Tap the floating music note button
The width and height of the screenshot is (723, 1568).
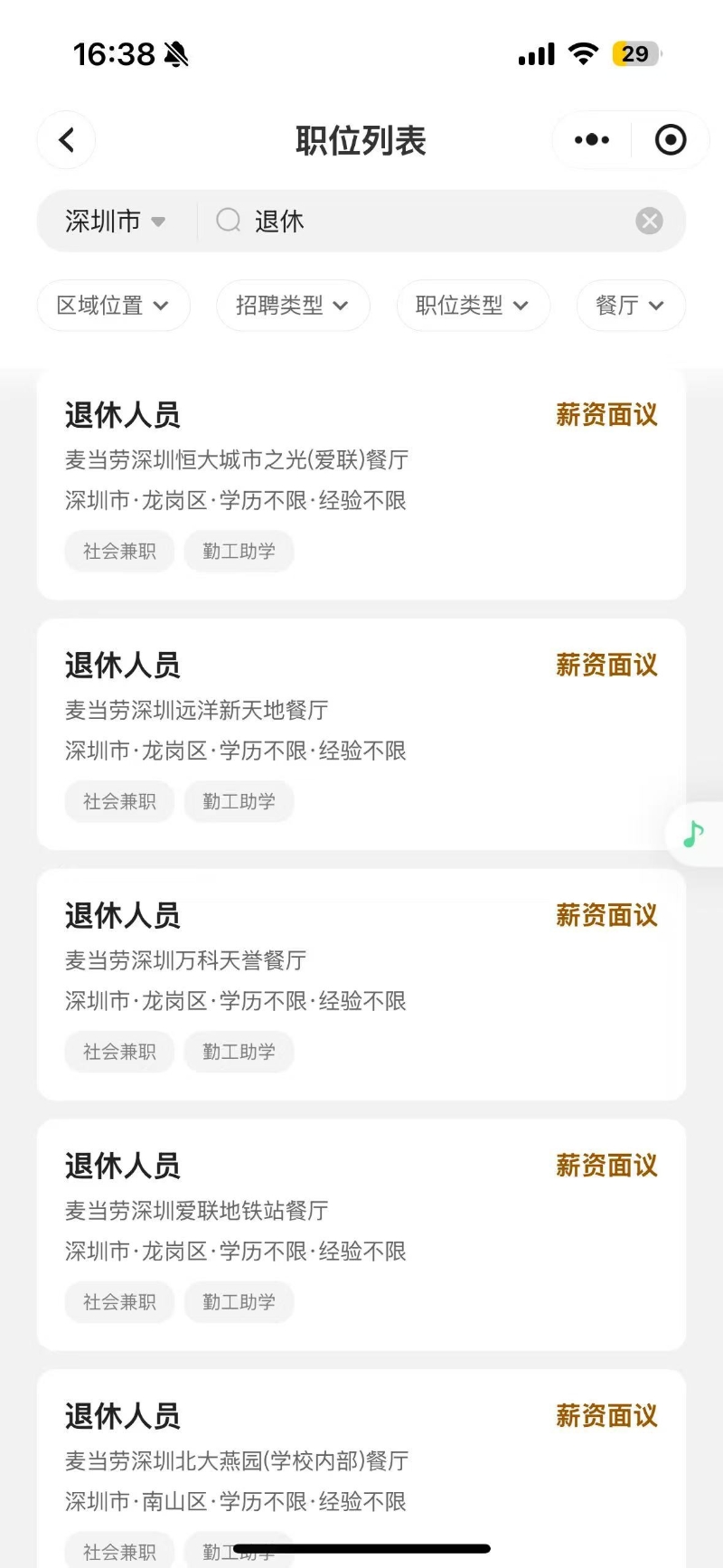click(693, 834)
